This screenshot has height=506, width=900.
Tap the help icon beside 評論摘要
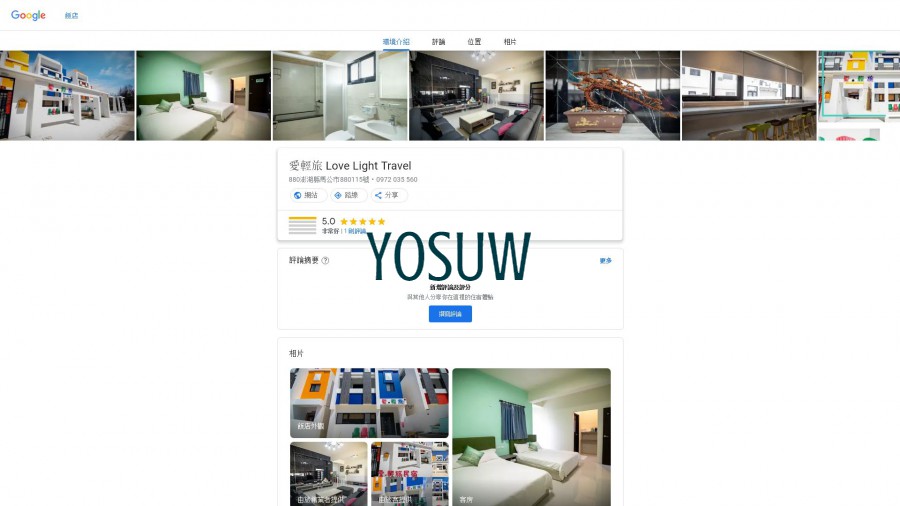click(x=325, y=260)
